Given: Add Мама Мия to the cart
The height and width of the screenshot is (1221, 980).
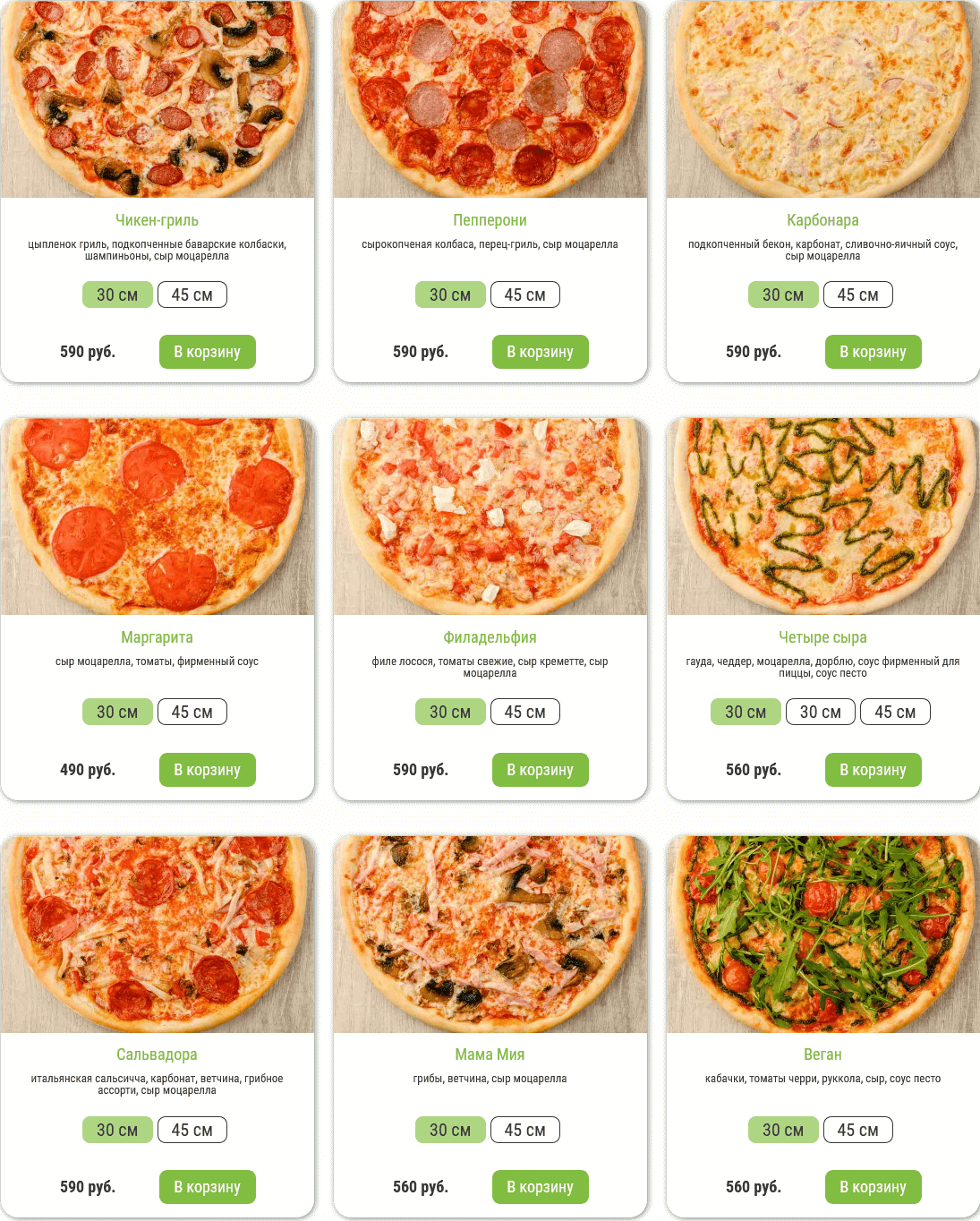Looking at the screenshot, I should [541, 1187].
